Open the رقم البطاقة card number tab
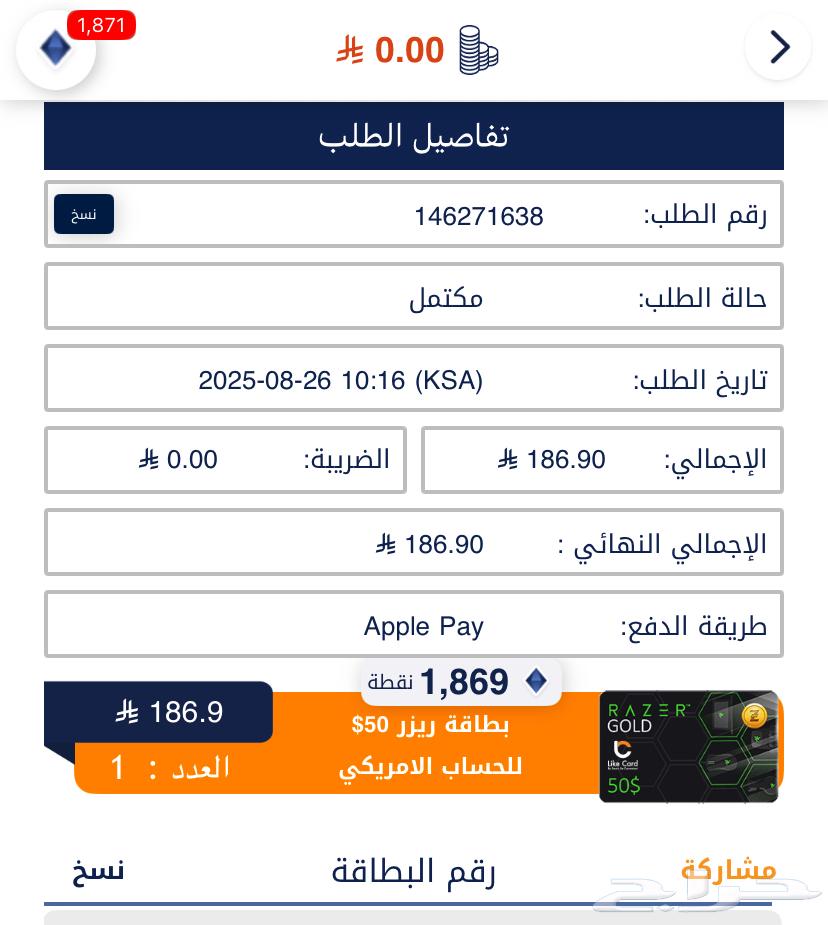This screenshot has width=828, height=925. pyautogui.click(x=414, y=871)
